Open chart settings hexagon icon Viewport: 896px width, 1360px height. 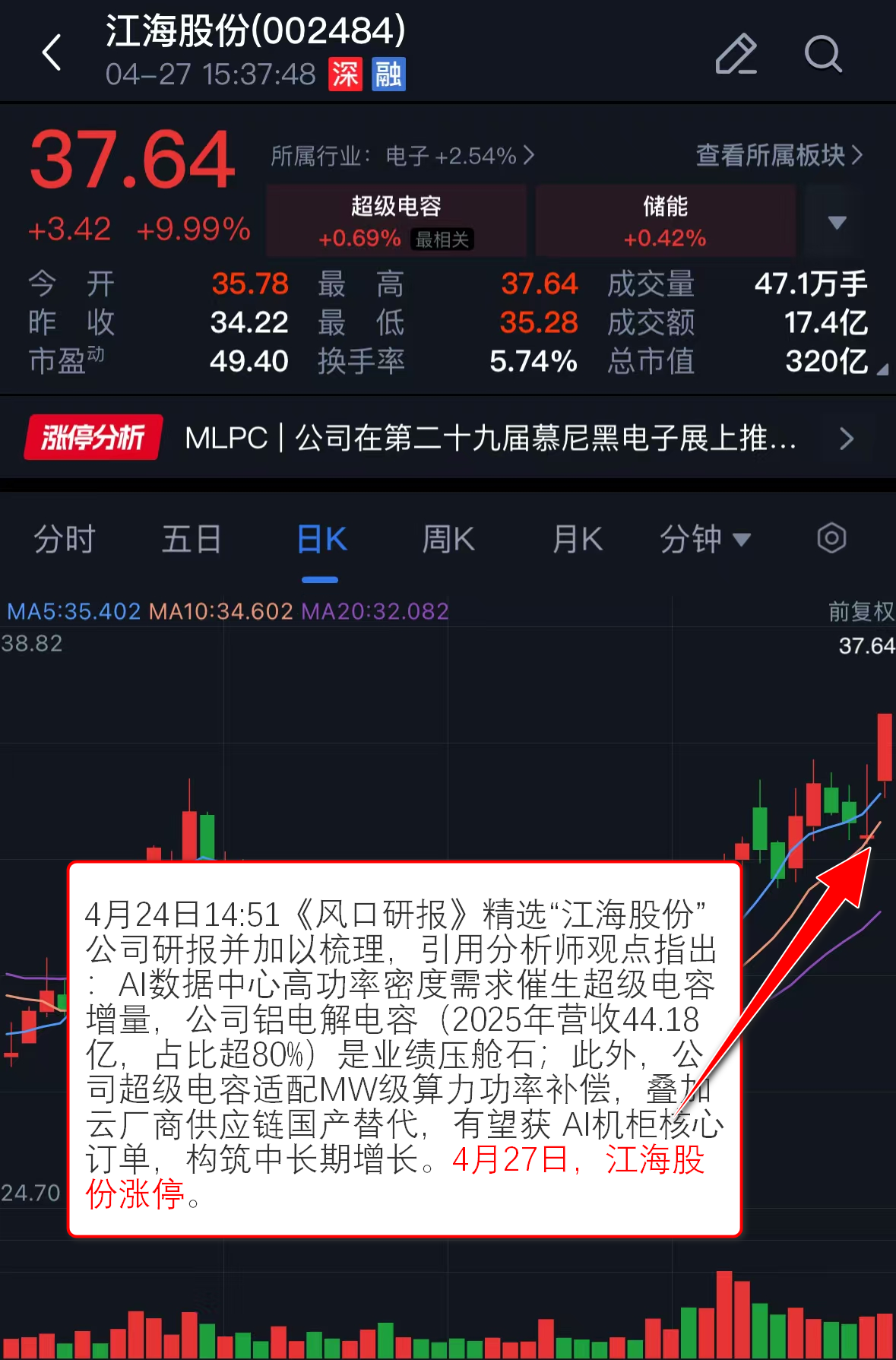point(831,538)
